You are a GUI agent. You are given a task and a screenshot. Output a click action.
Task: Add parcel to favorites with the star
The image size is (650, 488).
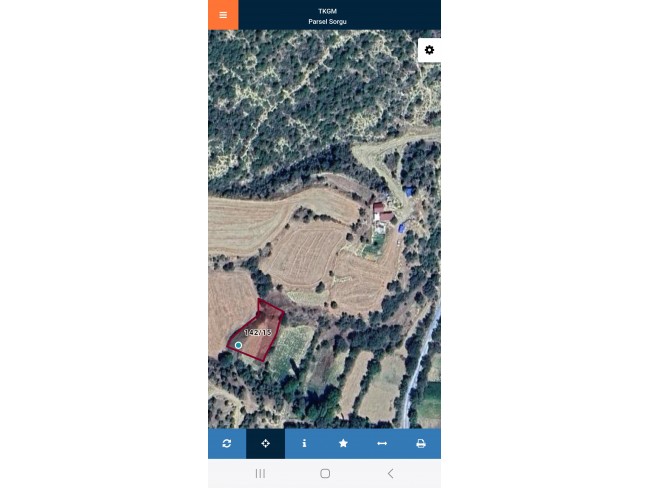click(343, 443)
